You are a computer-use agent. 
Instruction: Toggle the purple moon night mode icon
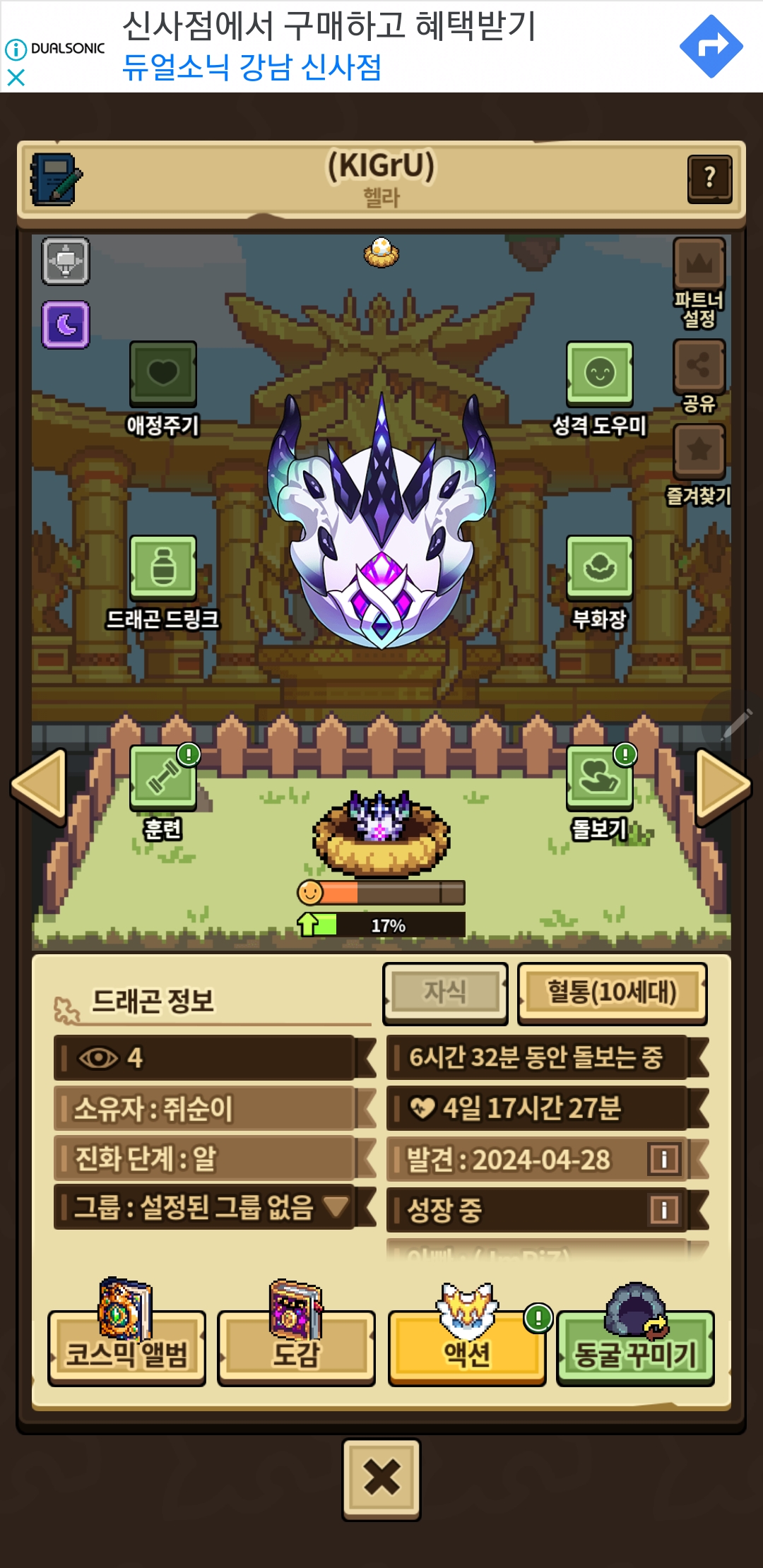point(66,325)
